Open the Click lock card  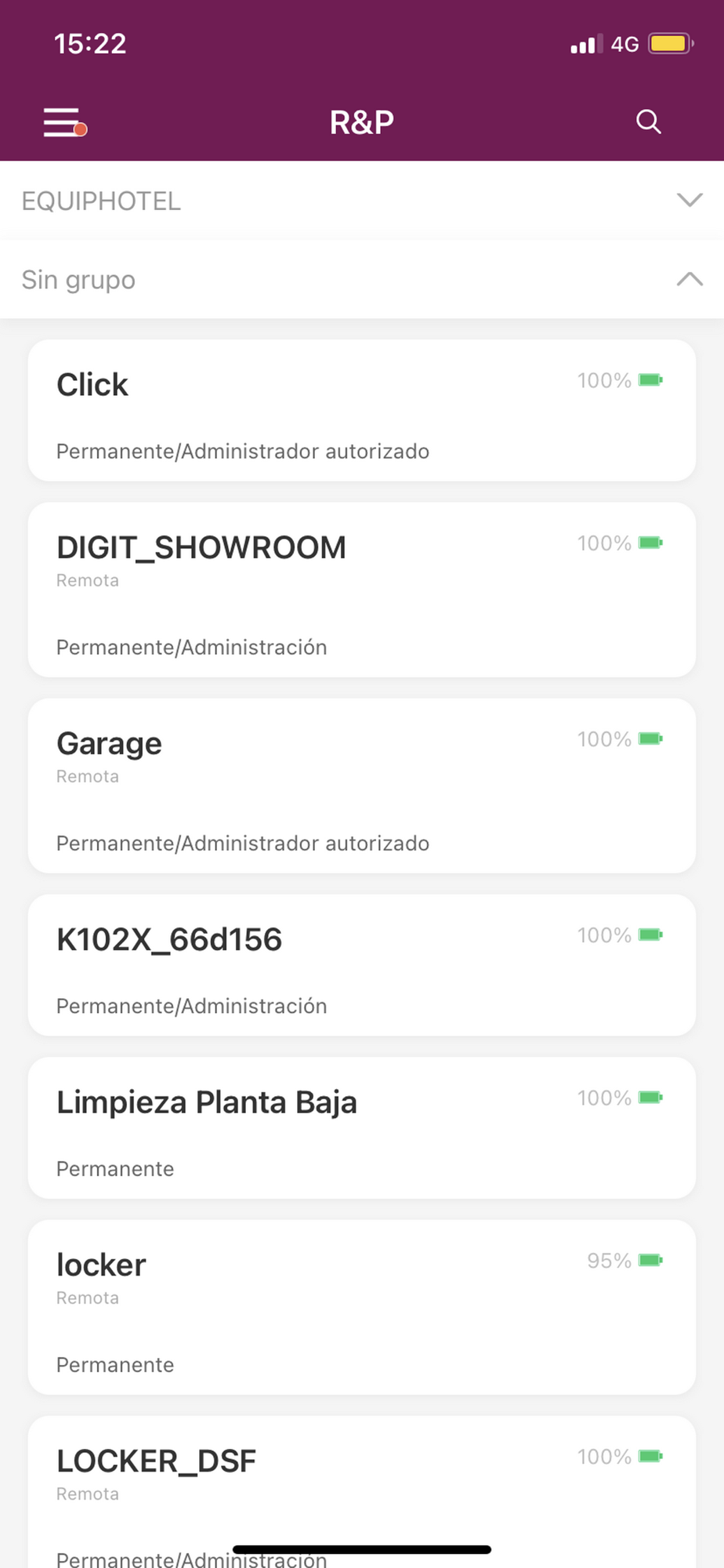point(361,410)
